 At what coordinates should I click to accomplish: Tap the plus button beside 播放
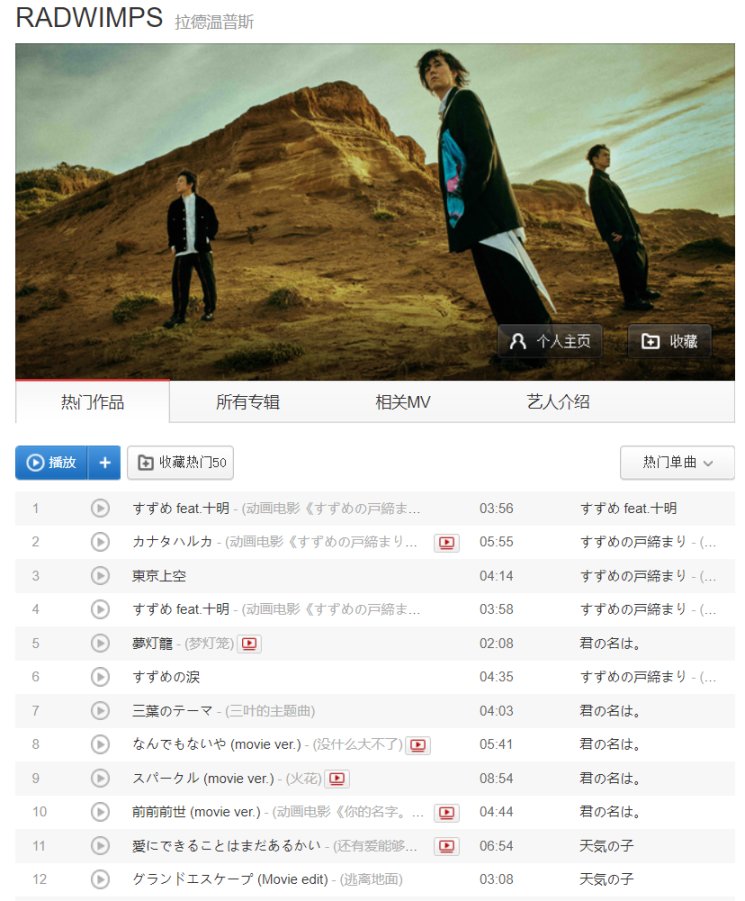click(105, 462)
